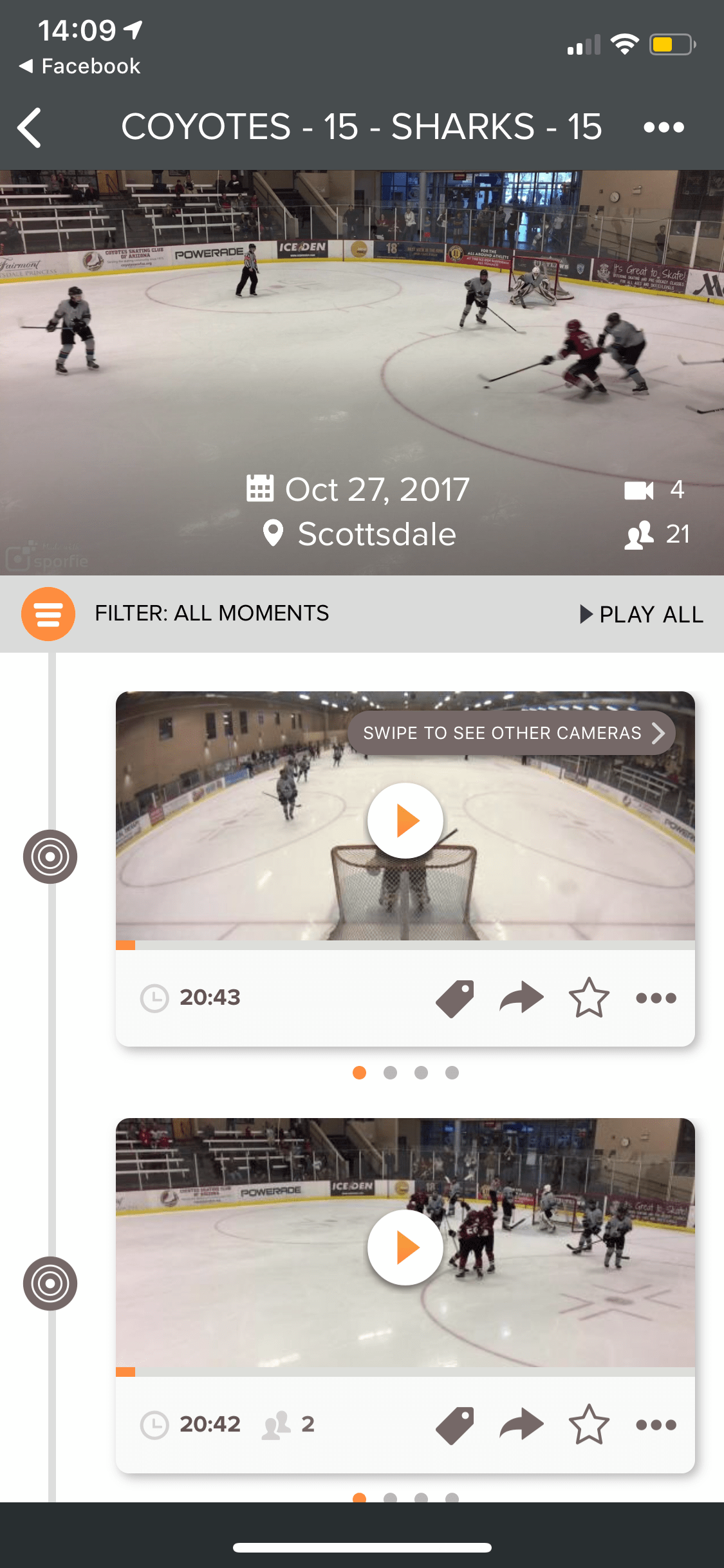Favorite the 20:42 moment with the star
Image resolution: width=724 pixels, height=1568 pixels.
(x=589, y=1424)
